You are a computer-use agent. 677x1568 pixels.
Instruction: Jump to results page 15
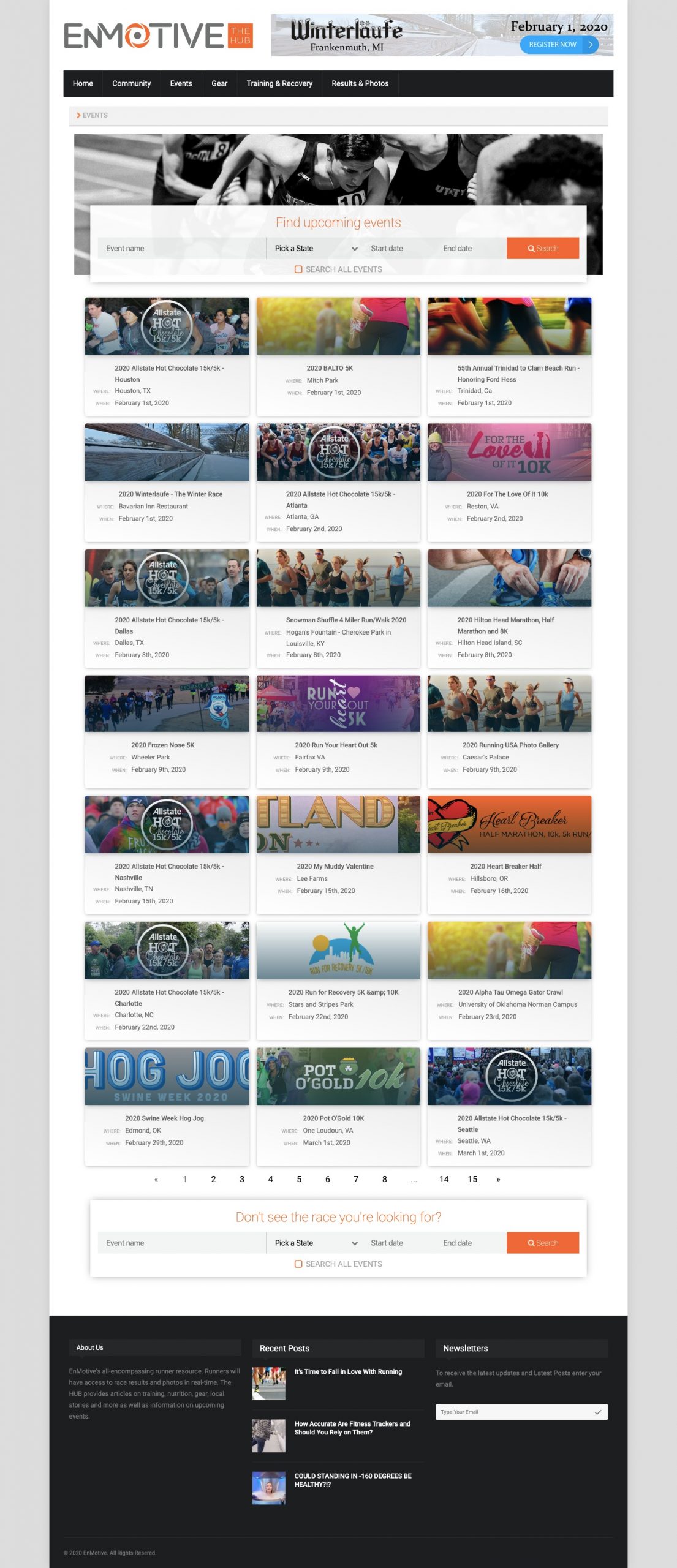[x=472, y=1179]
